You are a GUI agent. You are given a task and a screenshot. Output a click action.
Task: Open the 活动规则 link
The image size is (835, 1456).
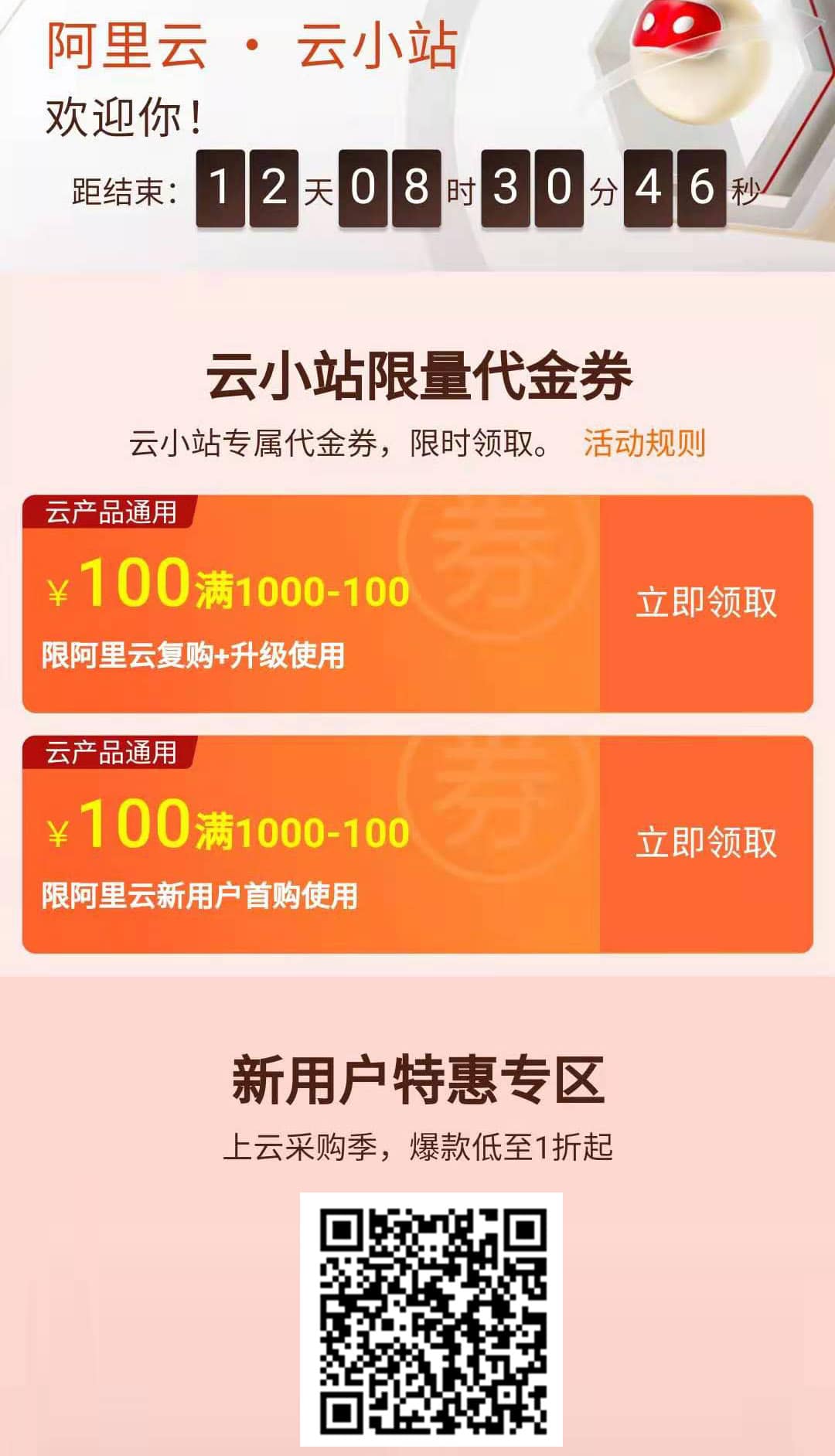pos(644,444)
